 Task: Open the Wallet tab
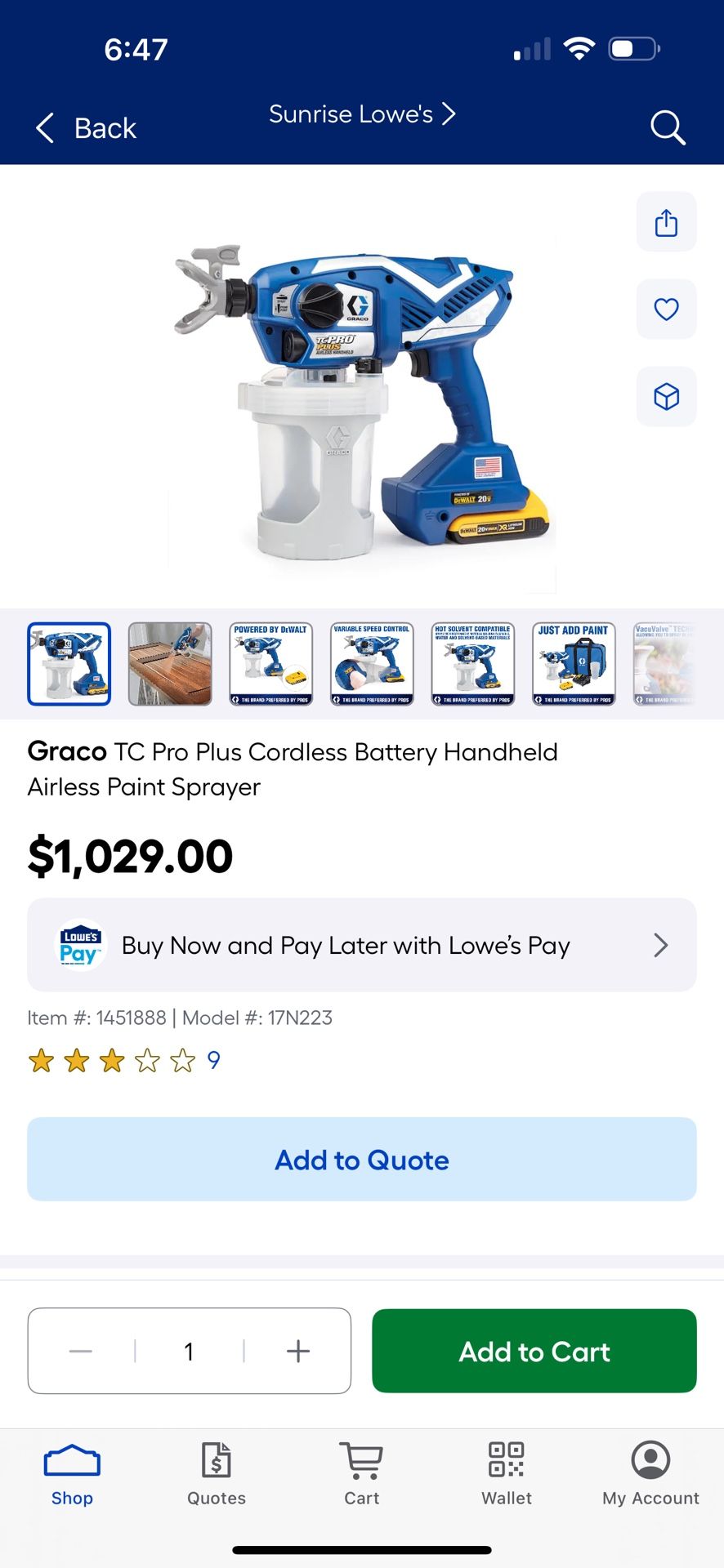[507, 1474]
